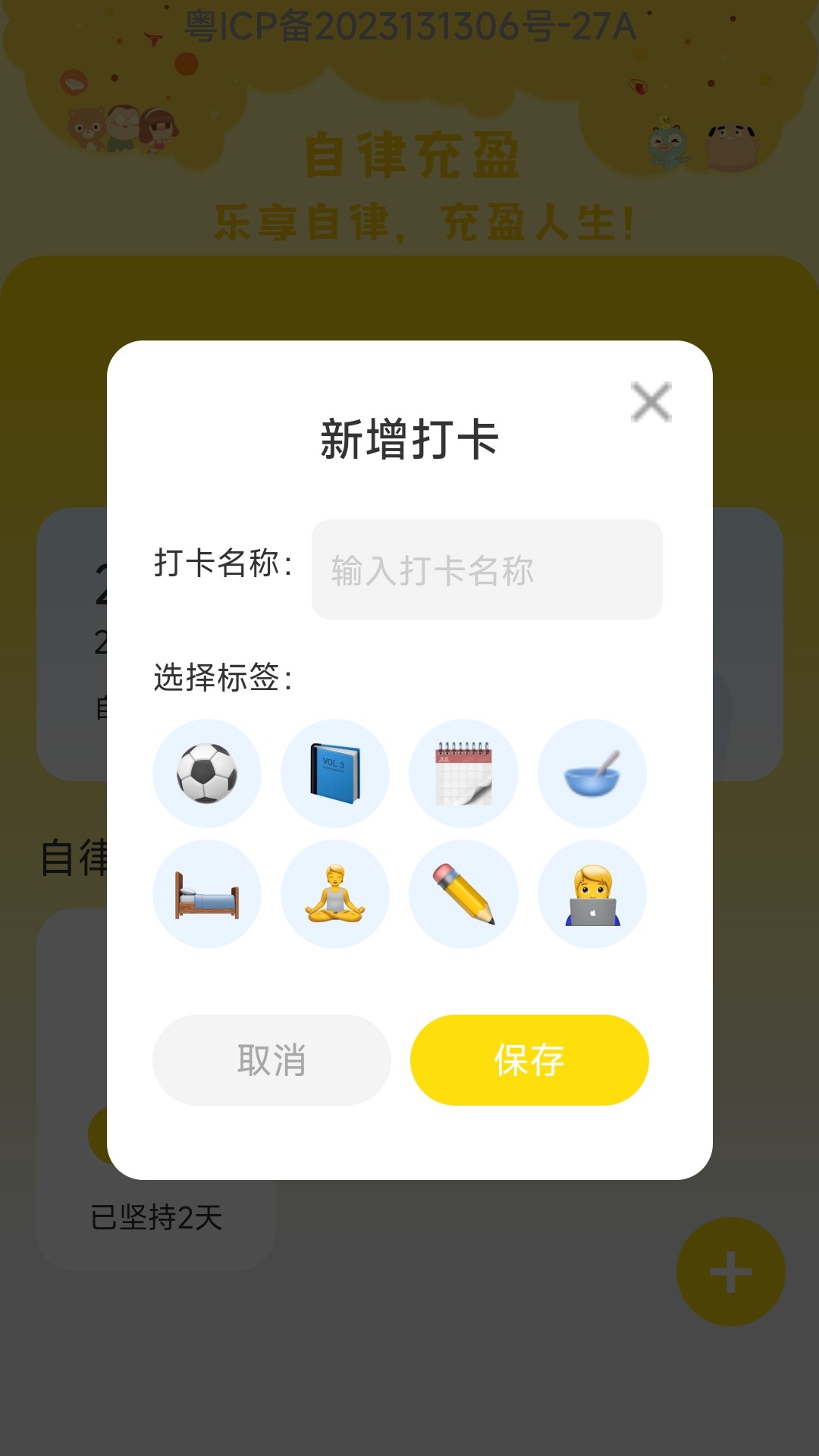Select the person-at-laptop tag
Screen dimensions: 819x1456
click(593, 895)
